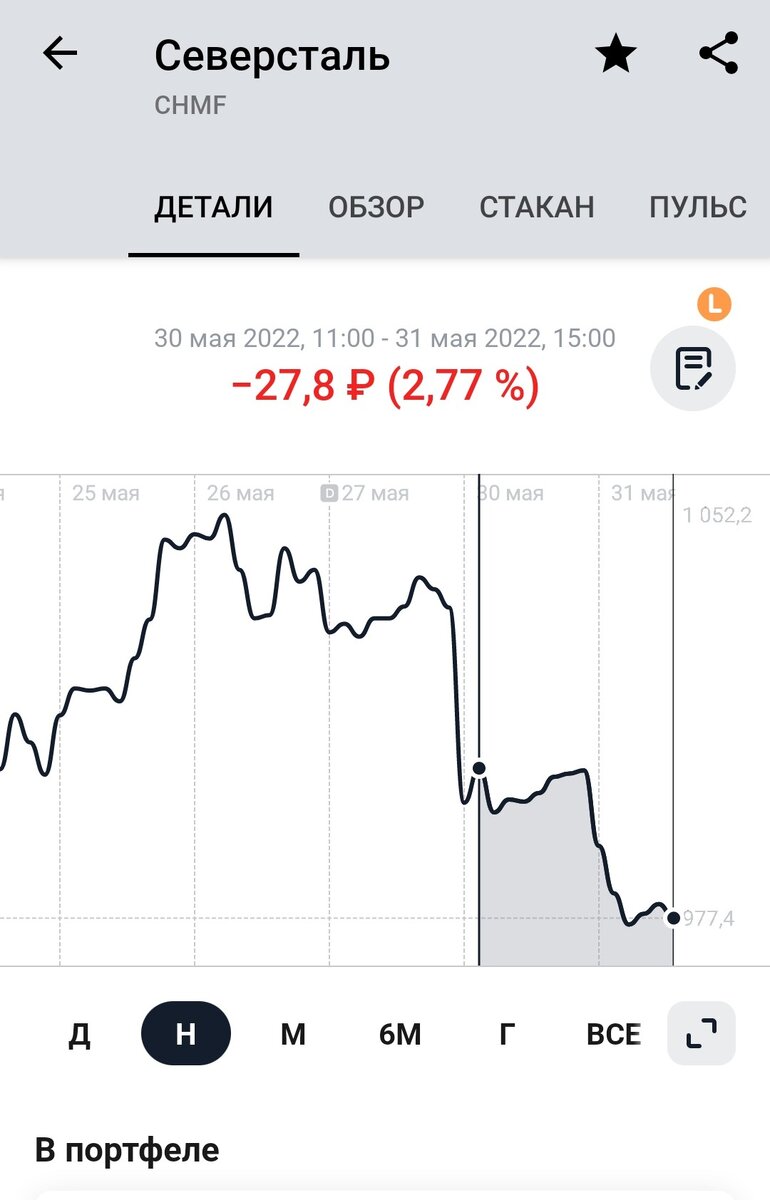Image resolution: width=770 pixels, height=1200 pixels.
Task: Select the Д day chart period
Action: click(x=79, y=1034)
